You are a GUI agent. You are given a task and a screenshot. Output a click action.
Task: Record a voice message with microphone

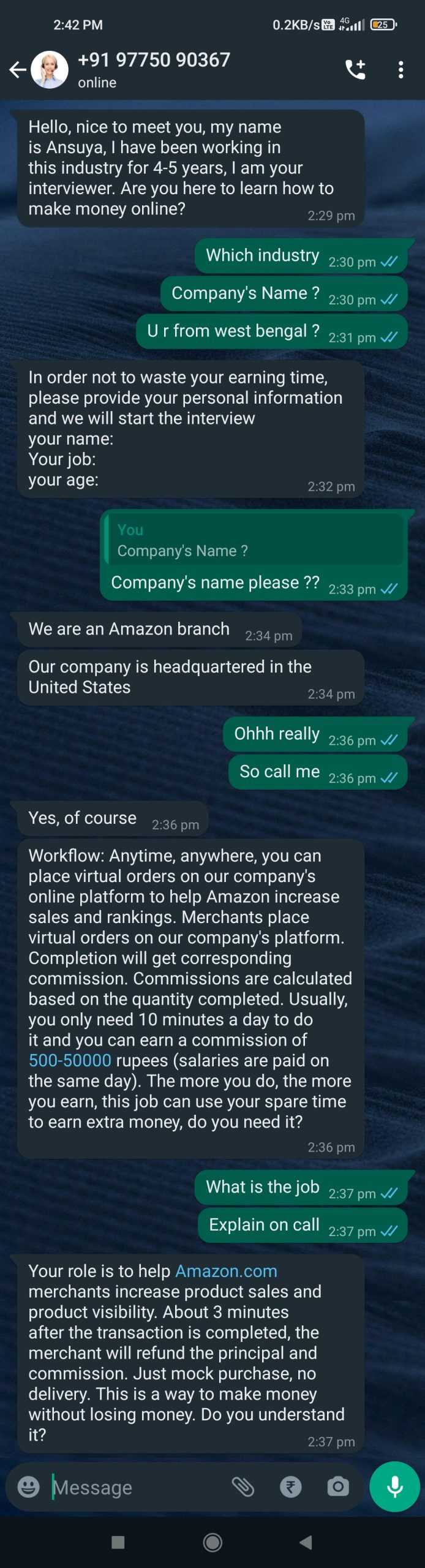(x=395, y=1486)
